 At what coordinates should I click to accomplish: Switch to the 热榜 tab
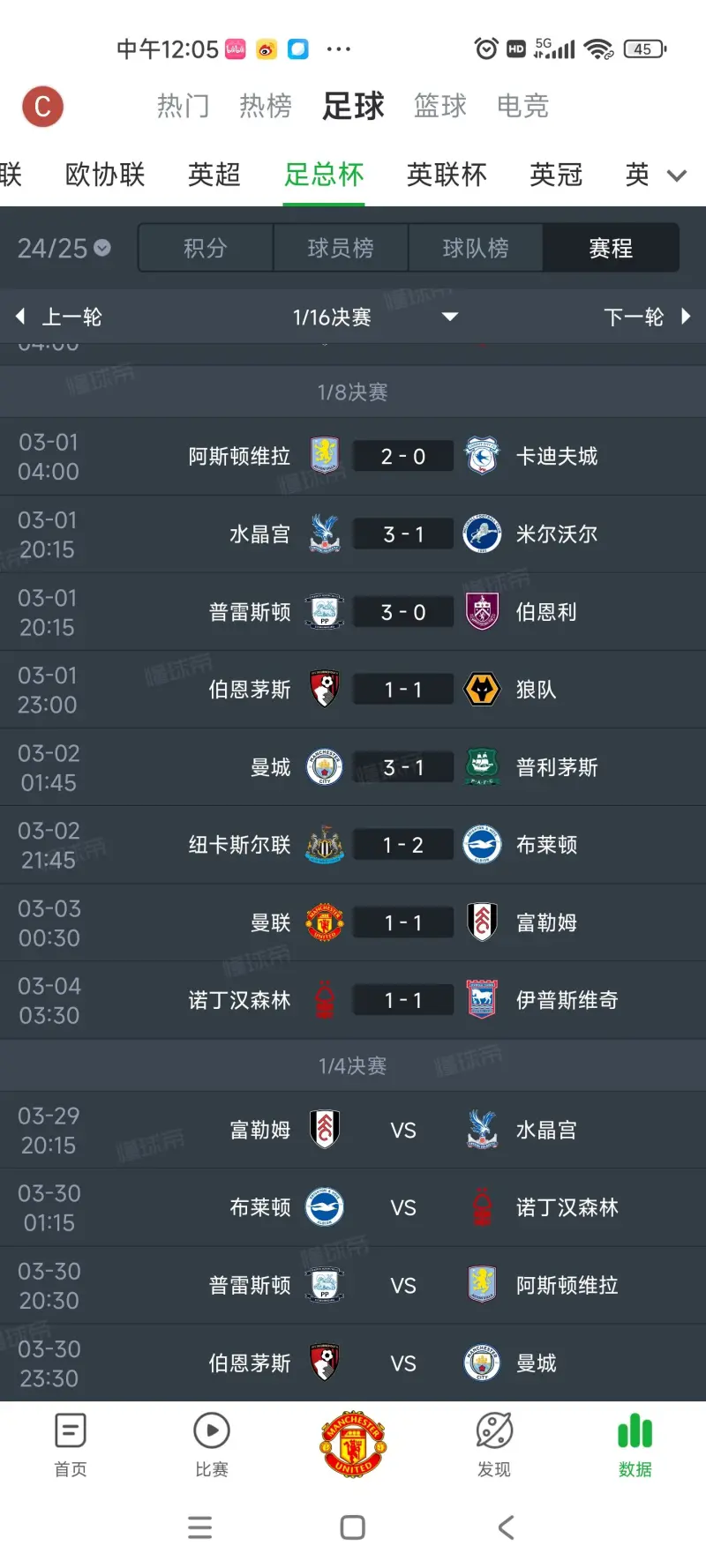pyautogui.click(x=265, y=107)
